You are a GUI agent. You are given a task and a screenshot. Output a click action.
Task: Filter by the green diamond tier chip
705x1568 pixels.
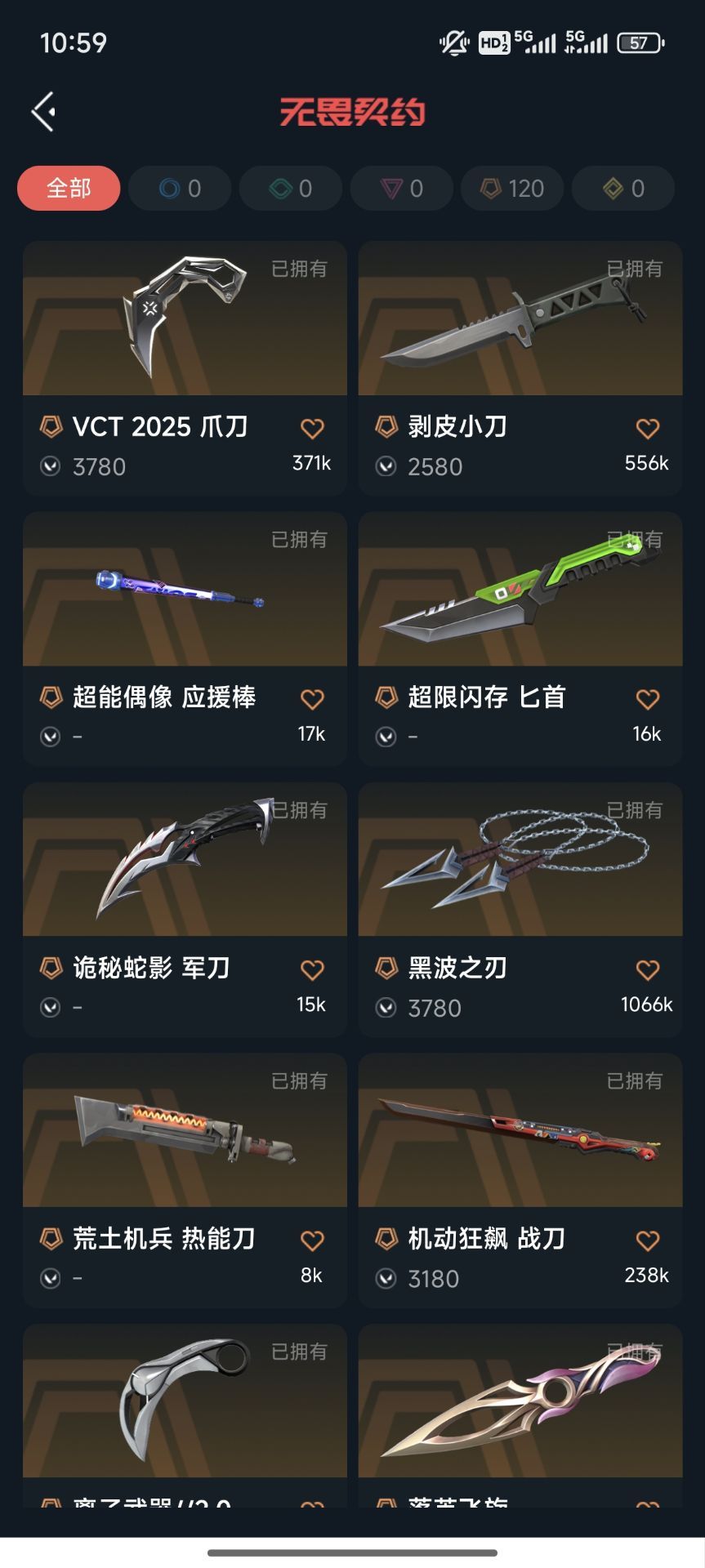291,189
